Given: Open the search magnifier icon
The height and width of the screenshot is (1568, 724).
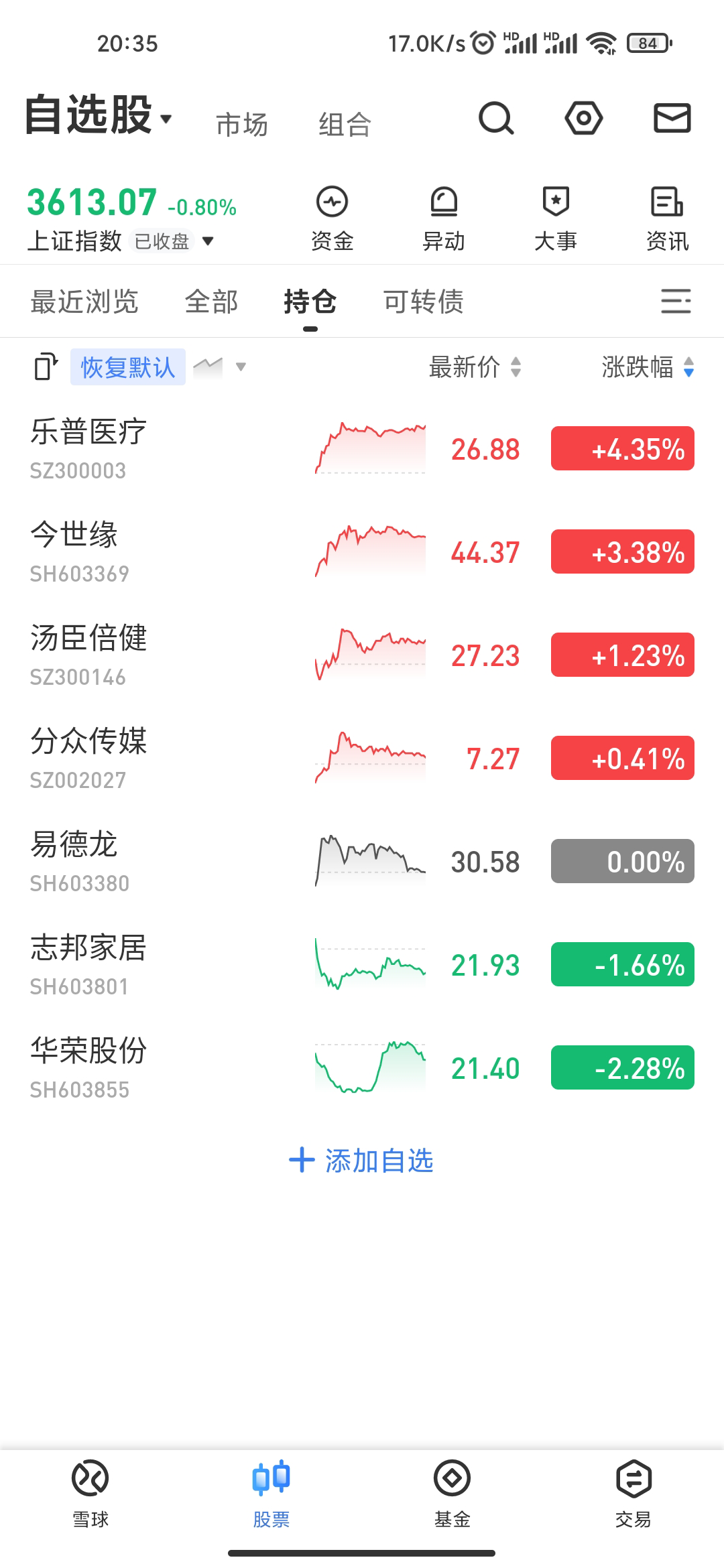Looking at the screenshot, I should tap(496, 119).
